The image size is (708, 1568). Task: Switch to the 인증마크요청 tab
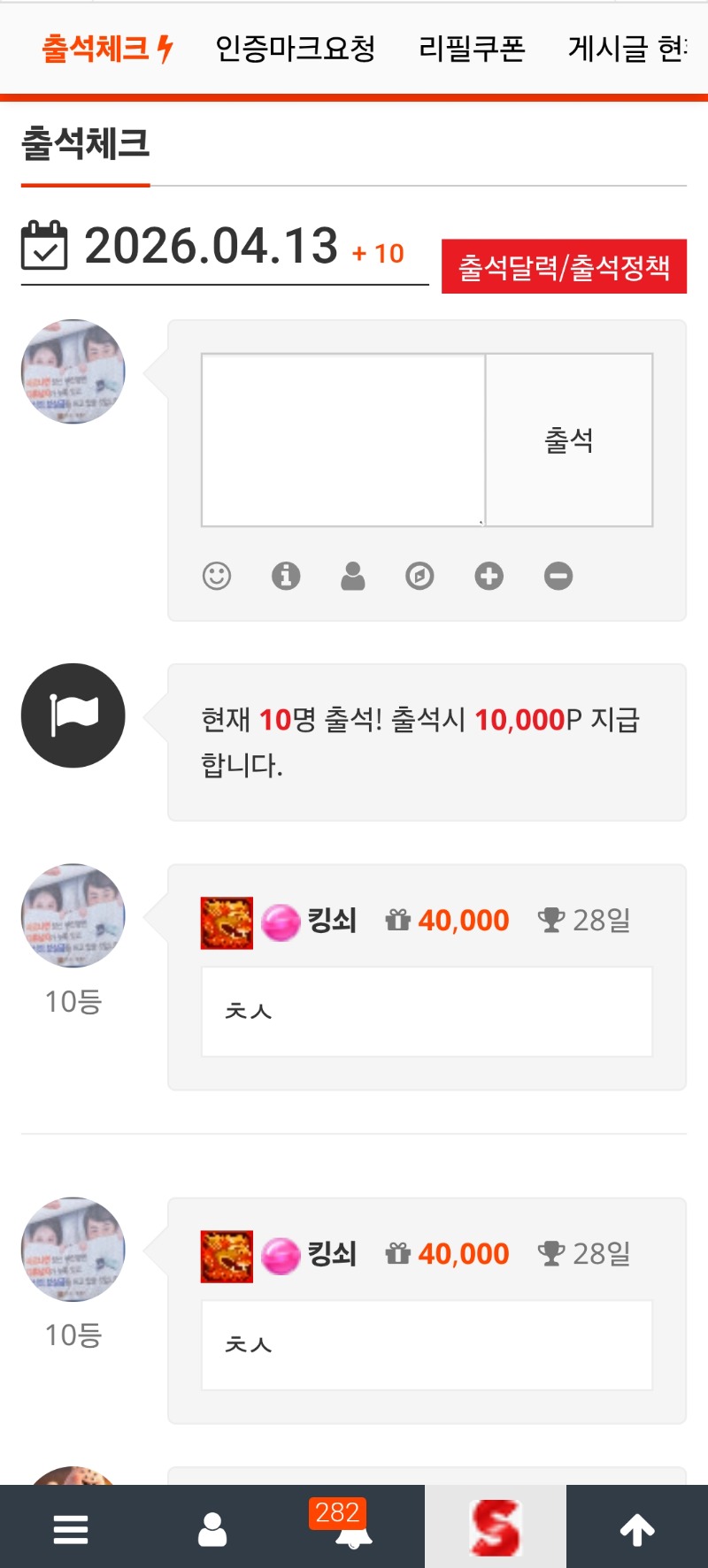point(296,49)
